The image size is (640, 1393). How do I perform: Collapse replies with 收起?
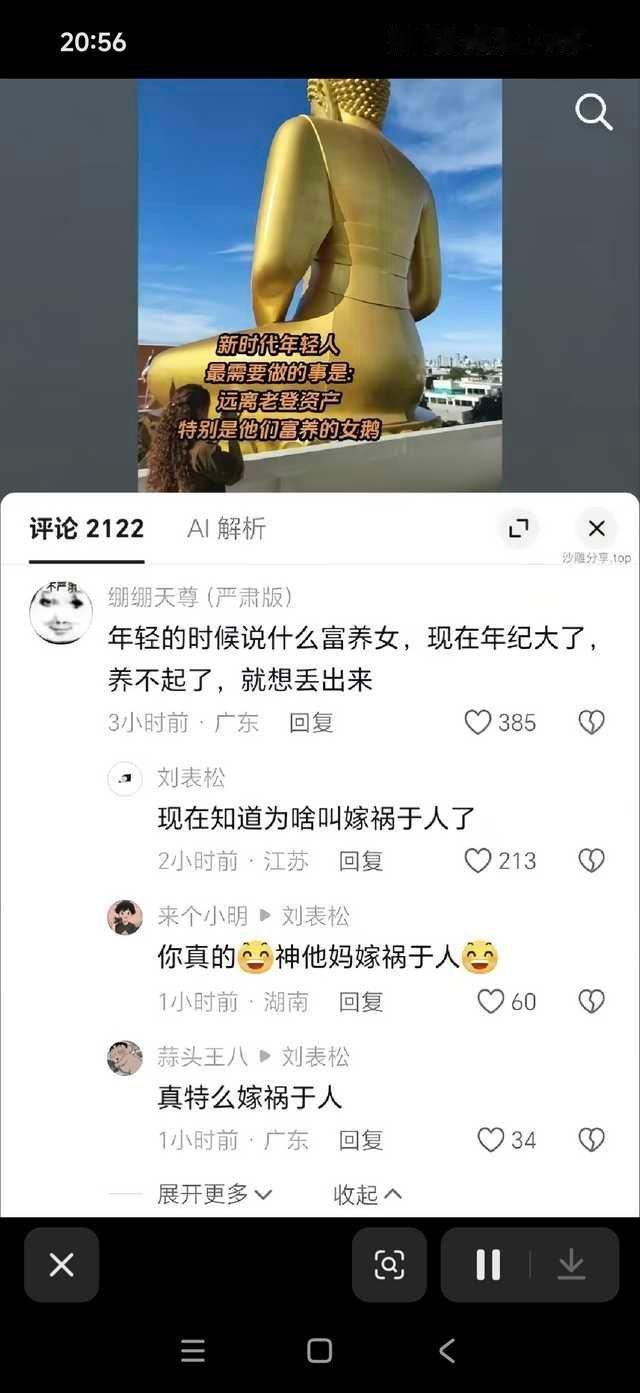pos(367,1194)
